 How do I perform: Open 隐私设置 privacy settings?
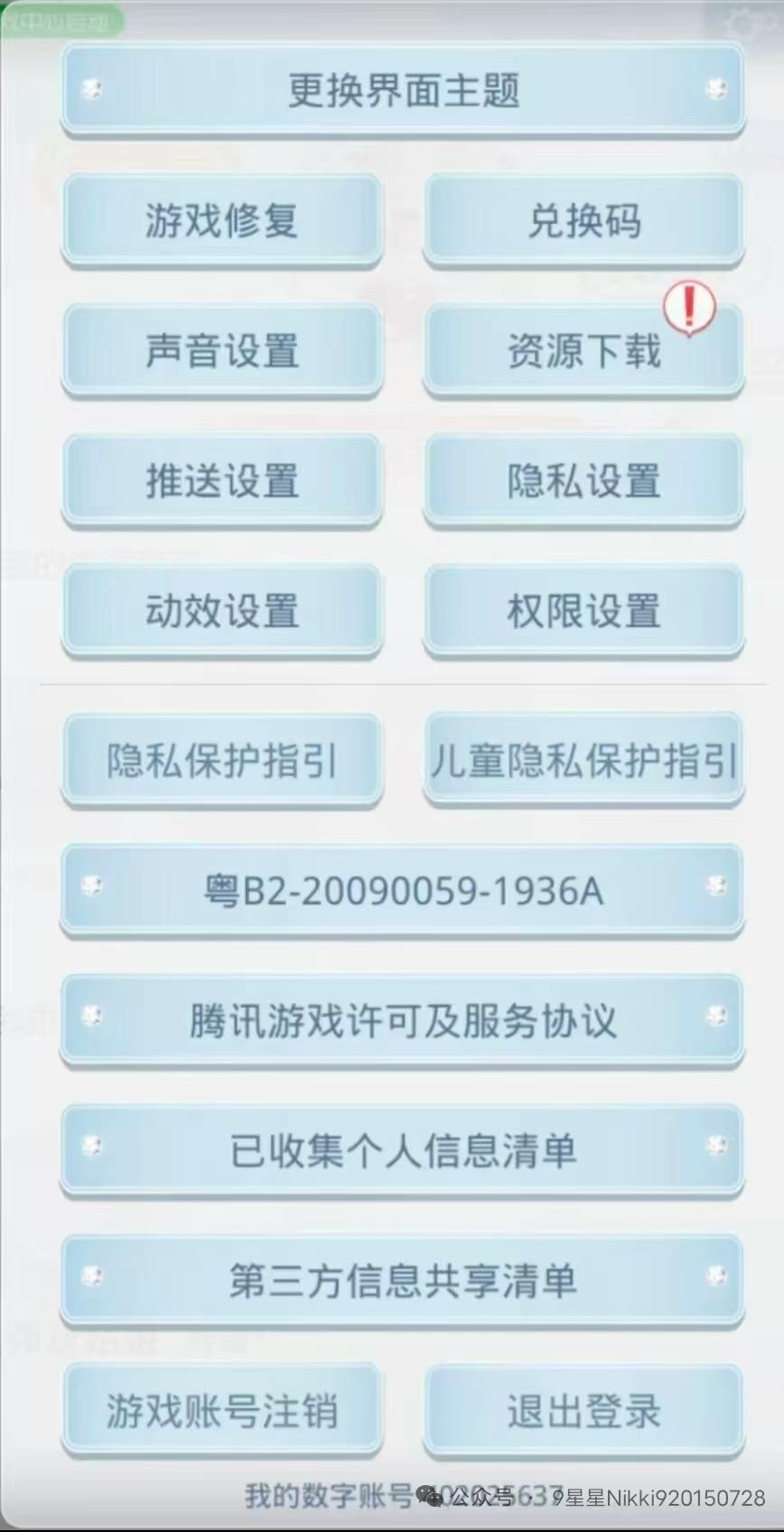[x=583, y=481]
